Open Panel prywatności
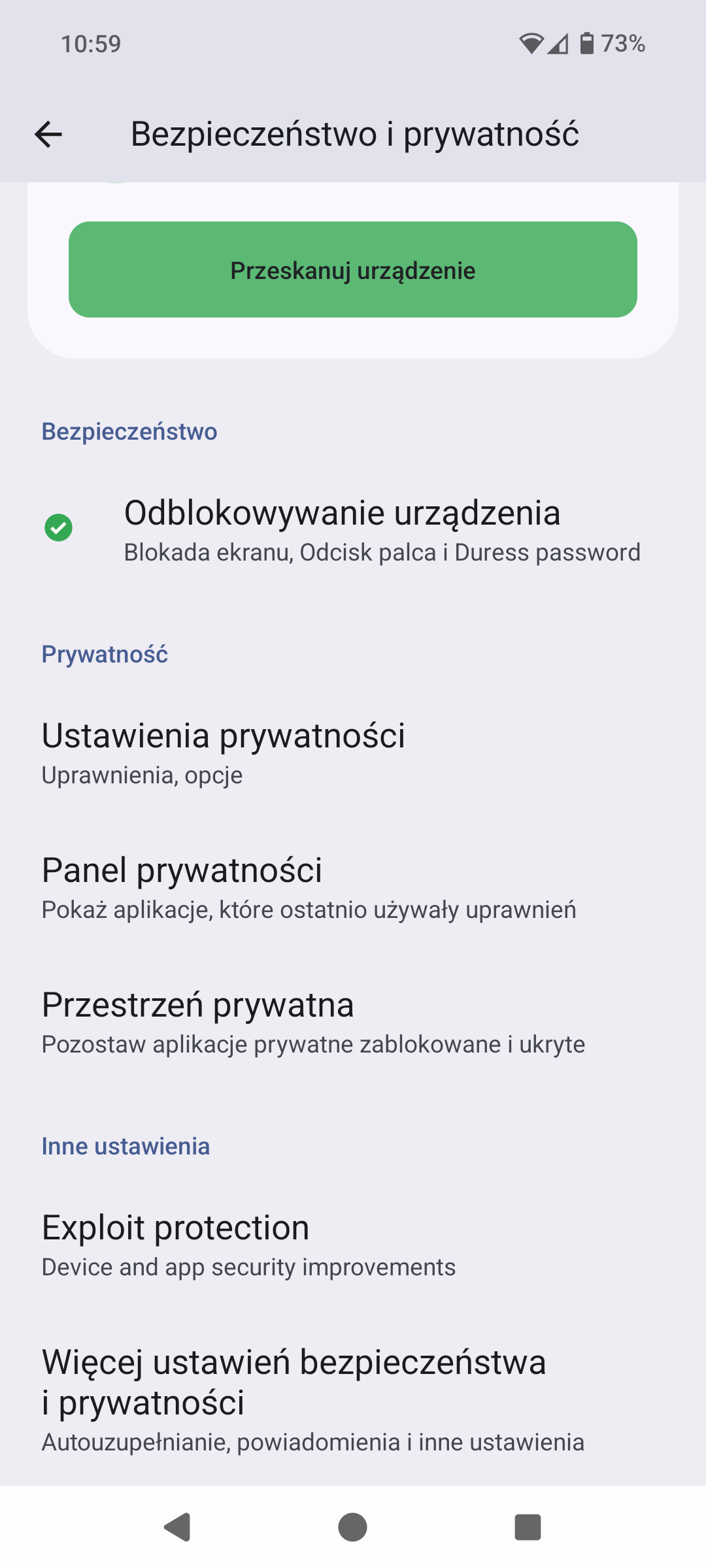The image size is (706, 1568). (353, 887)
